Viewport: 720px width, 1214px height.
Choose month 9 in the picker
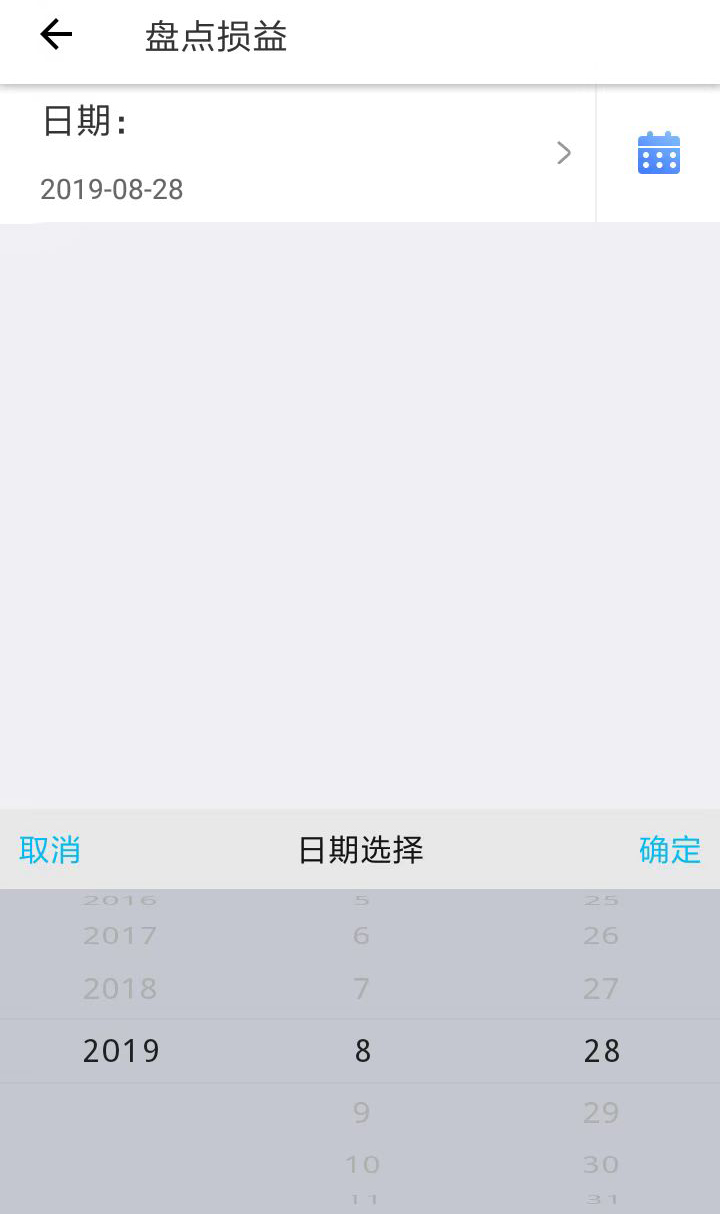[x=362, y=1112]
